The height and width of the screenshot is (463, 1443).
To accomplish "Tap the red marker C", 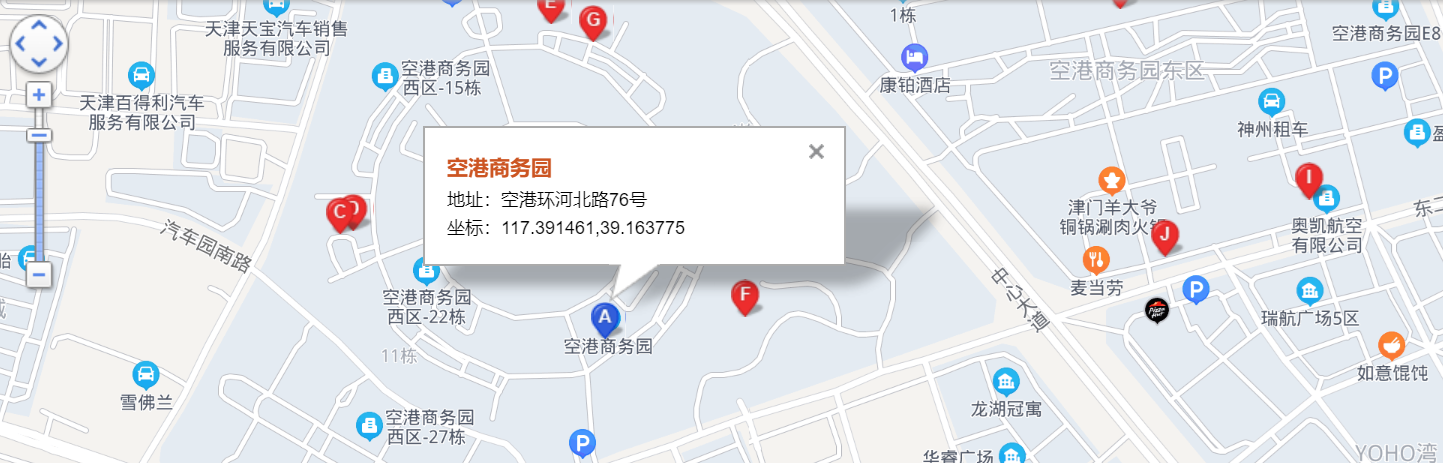I will pyautogui.click(x=339, y=213).
